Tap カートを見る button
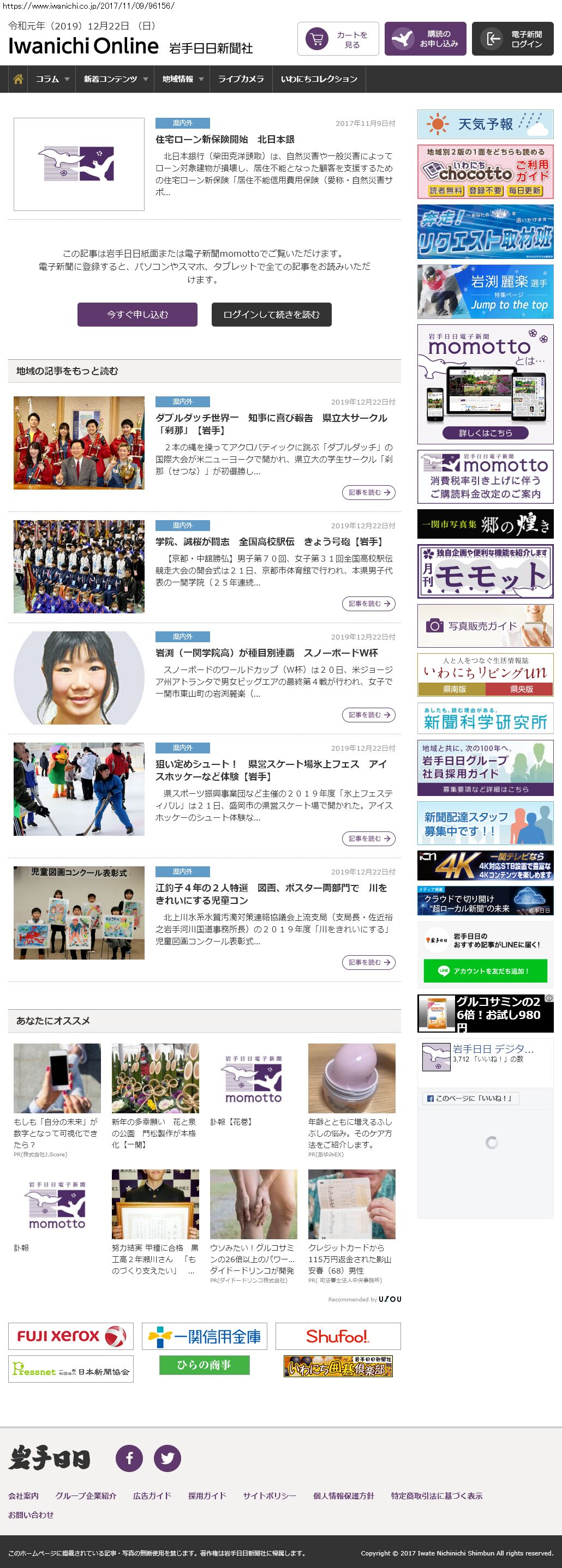The width and height of the screenshot is (562, 1568). click(x=338, y=39)
